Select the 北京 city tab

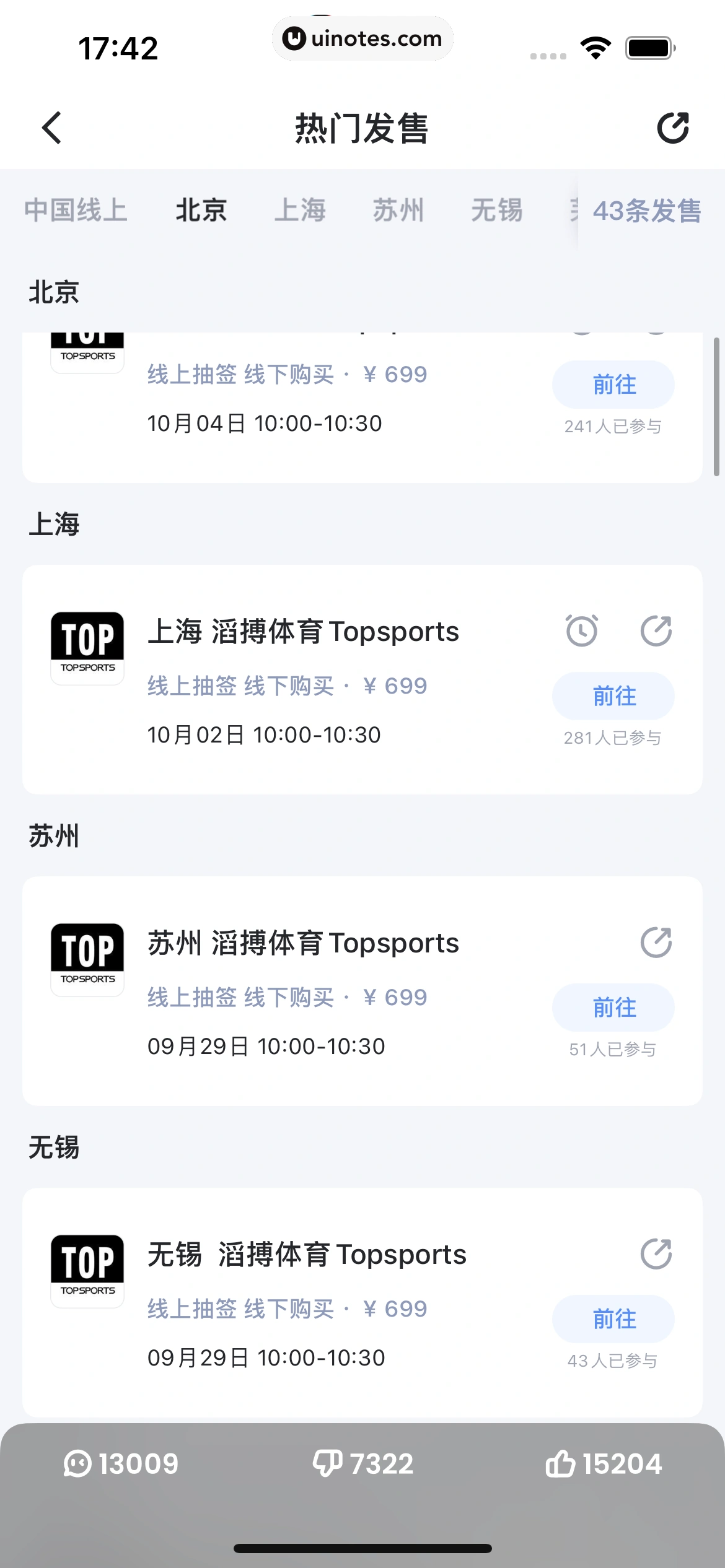[201, 210]
